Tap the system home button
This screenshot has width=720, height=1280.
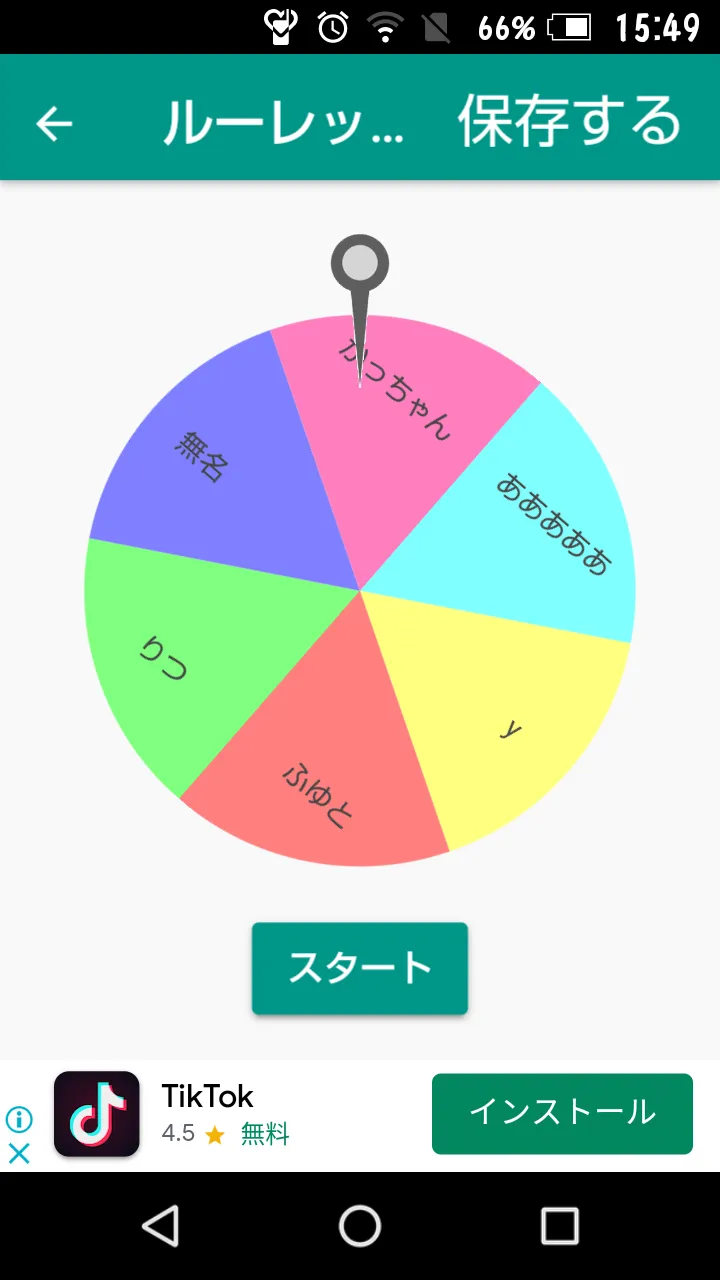(x=360, y=1226)
